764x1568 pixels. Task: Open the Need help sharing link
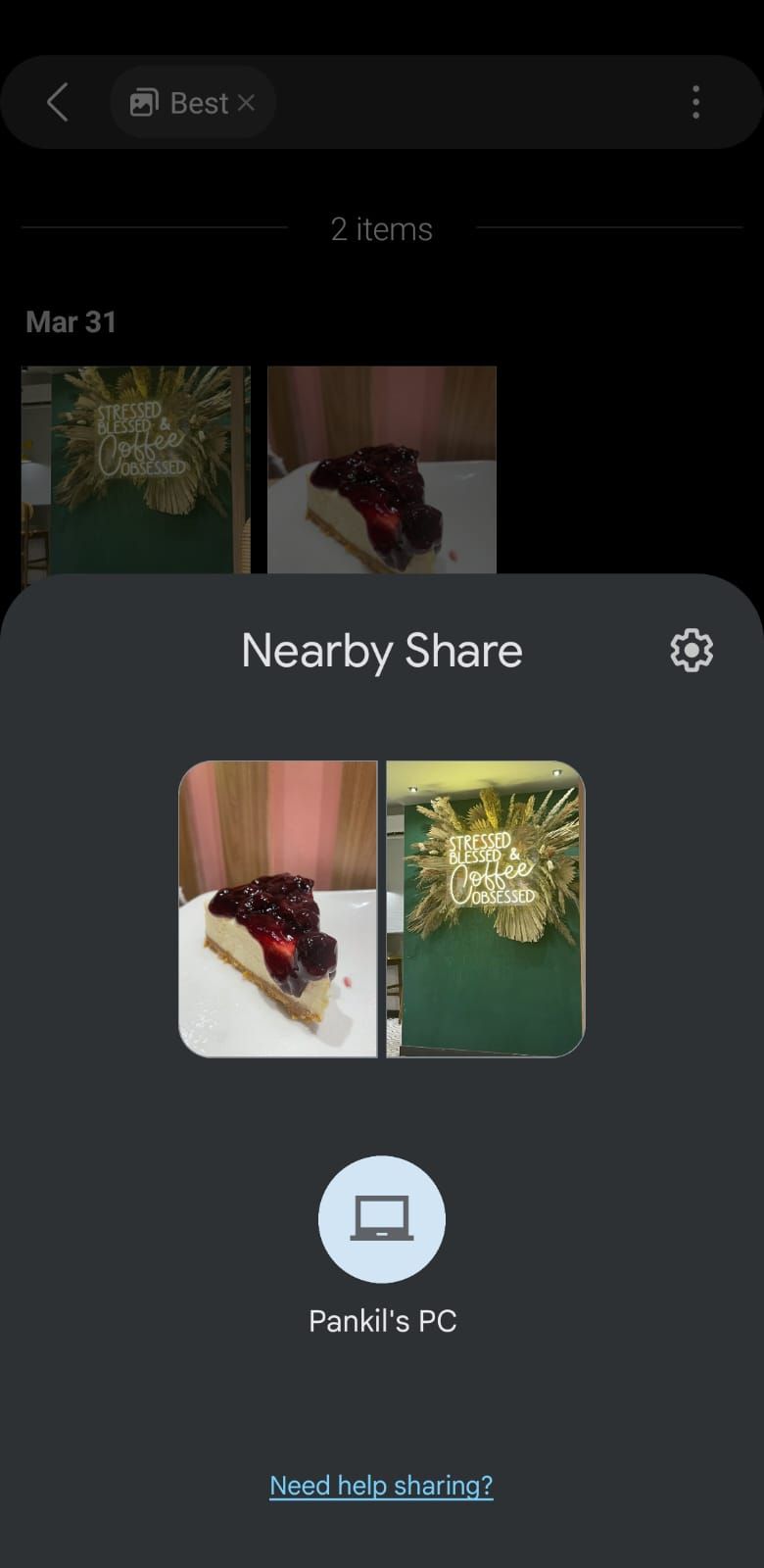pyautogui.click(x=381, y=1485)
